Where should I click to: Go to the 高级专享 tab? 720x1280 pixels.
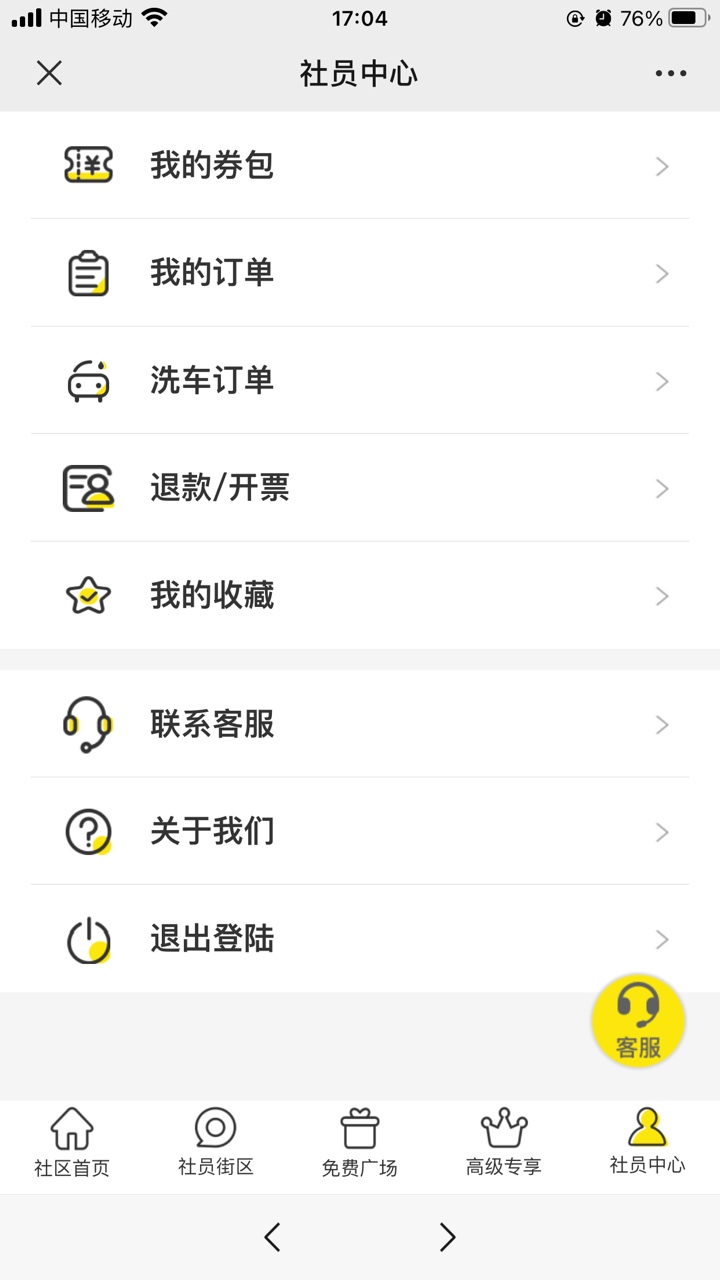click(x=504, y=1143)
